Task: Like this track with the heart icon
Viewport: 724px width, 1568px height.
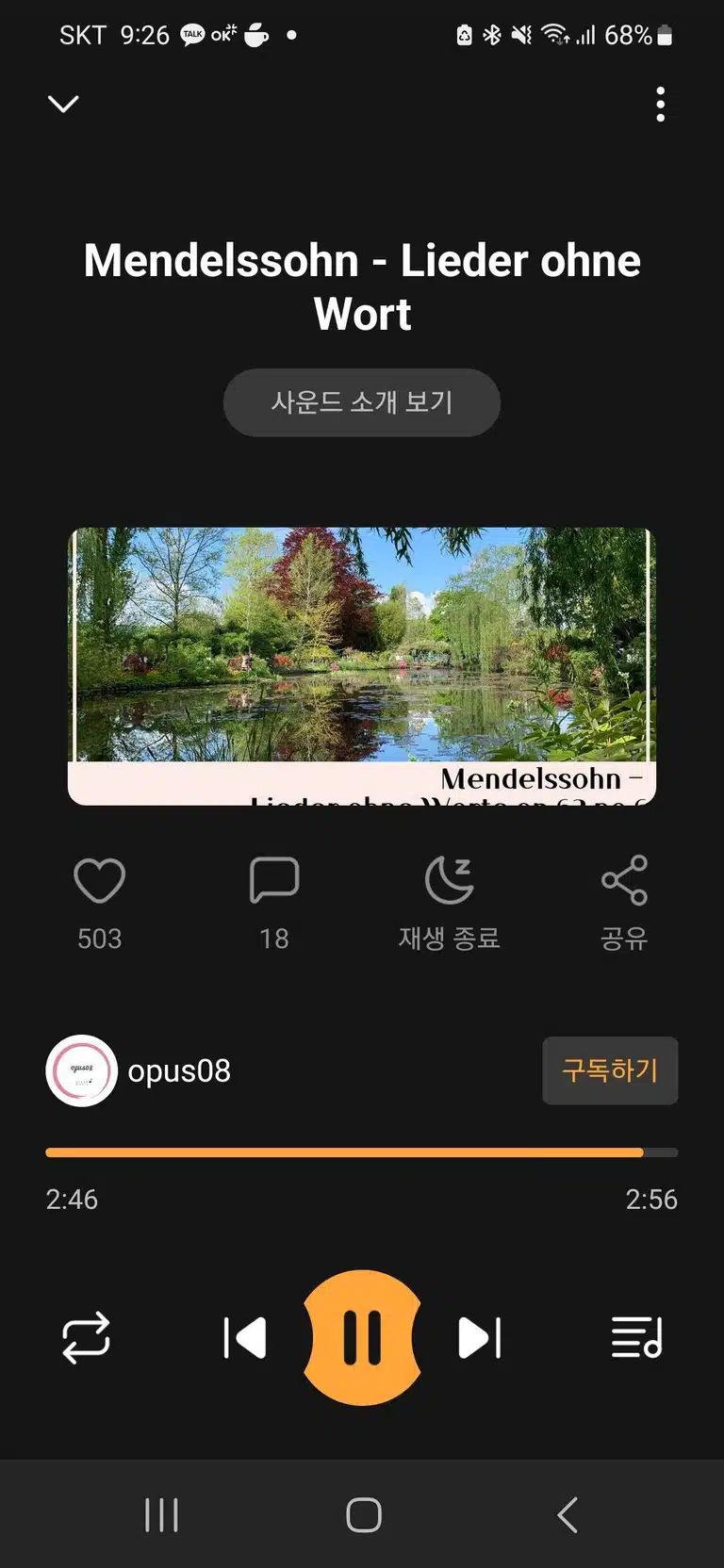Action: click(x=99, y=881)
